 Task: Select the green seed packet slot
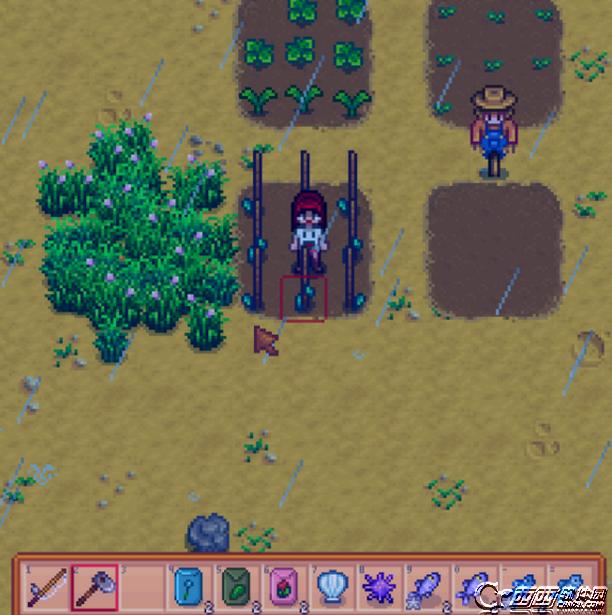(236, 588)
